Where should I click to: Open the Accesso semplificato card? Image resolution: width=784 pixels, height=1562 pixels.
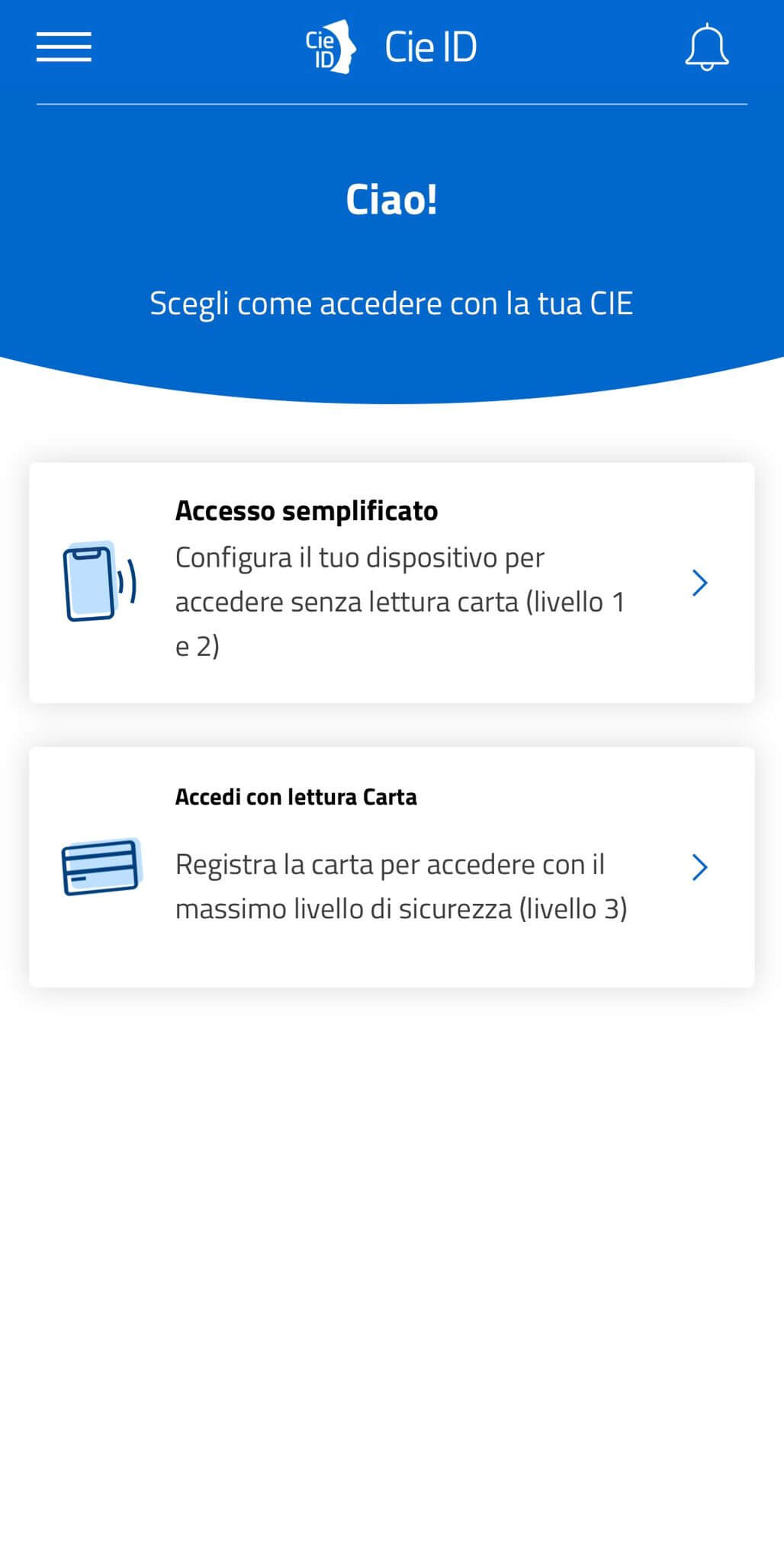point(391,582)
